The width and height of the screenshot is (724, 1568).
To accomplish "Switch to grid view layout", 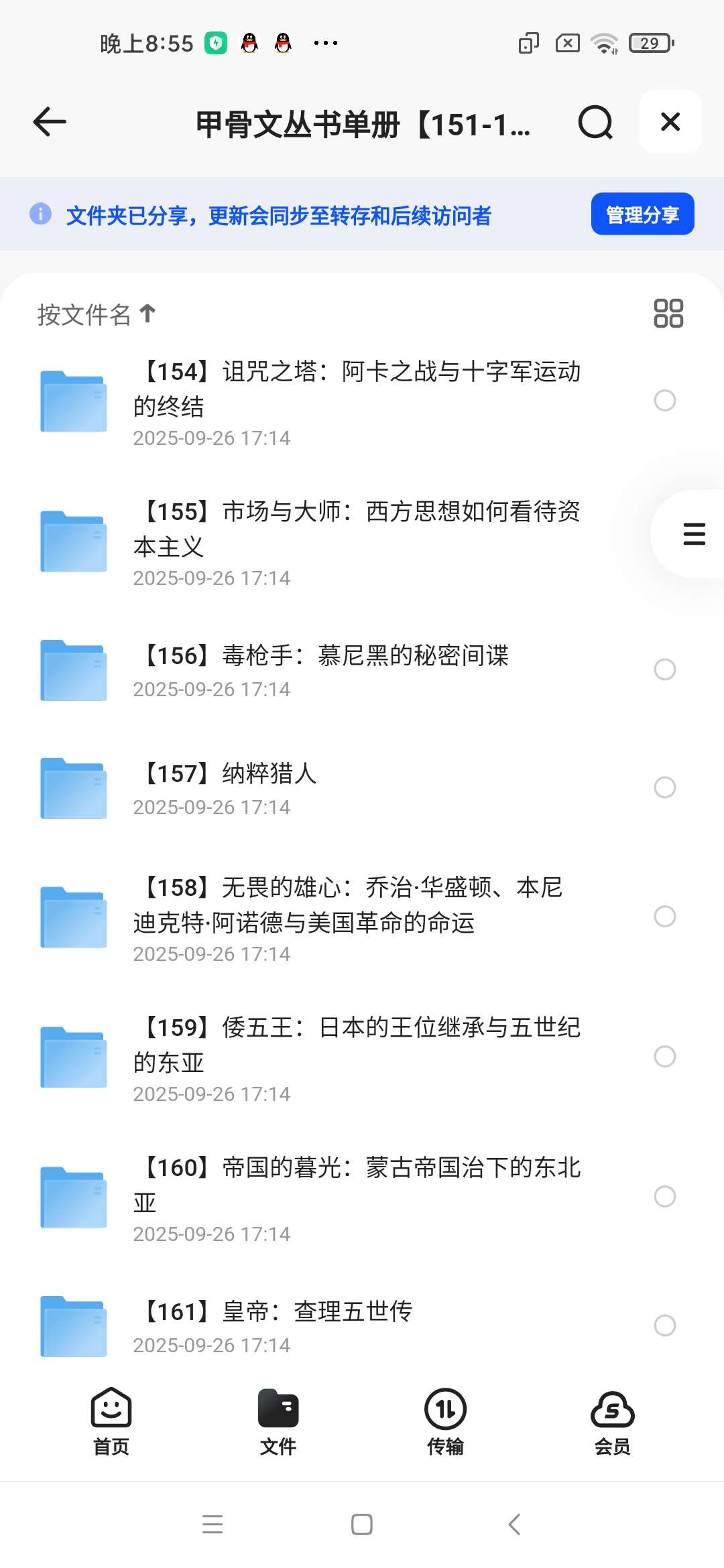I will coord(670,312).
